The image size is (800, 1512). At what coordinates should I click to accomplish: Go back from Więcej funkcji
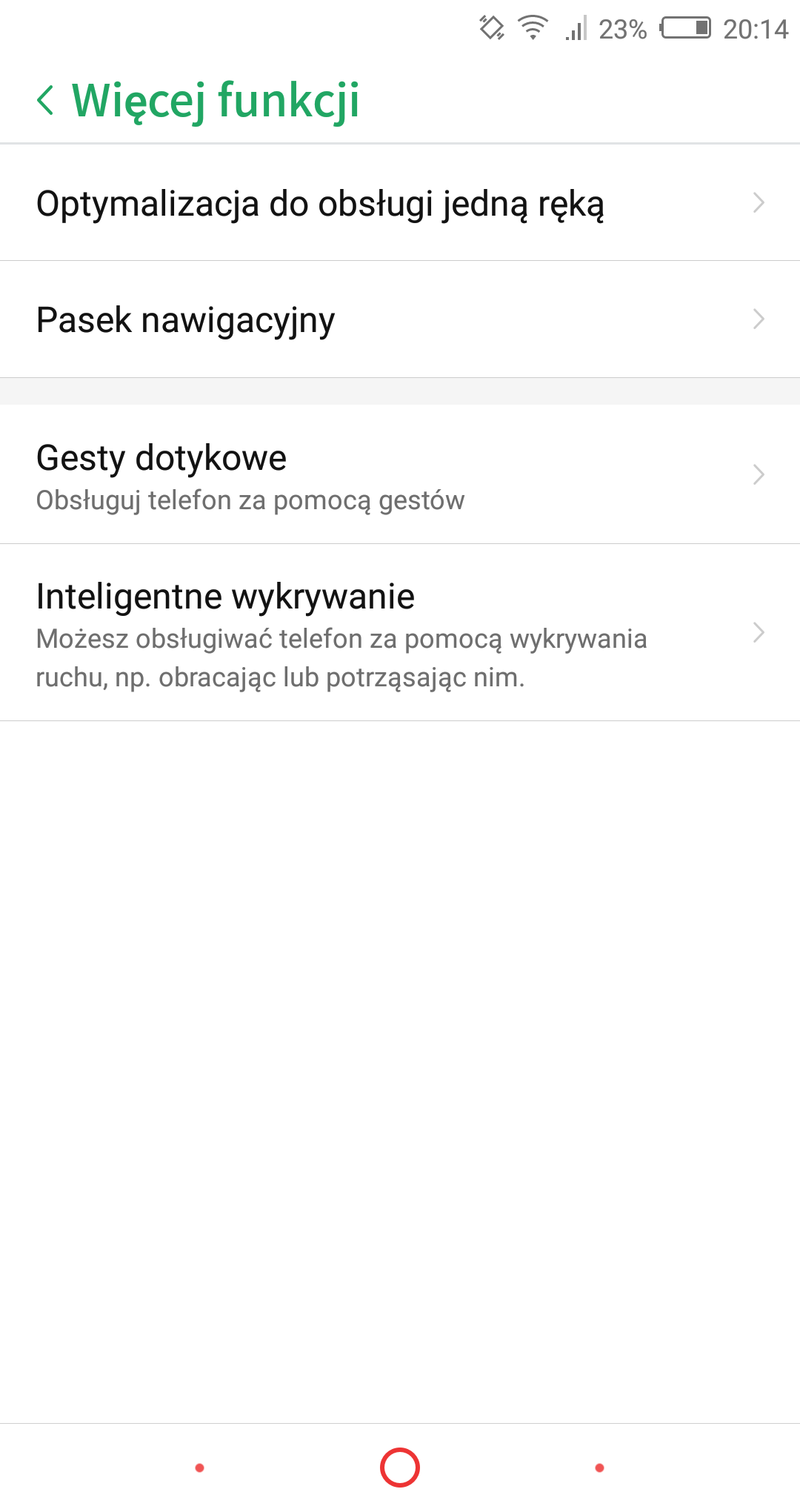point(46,100)
